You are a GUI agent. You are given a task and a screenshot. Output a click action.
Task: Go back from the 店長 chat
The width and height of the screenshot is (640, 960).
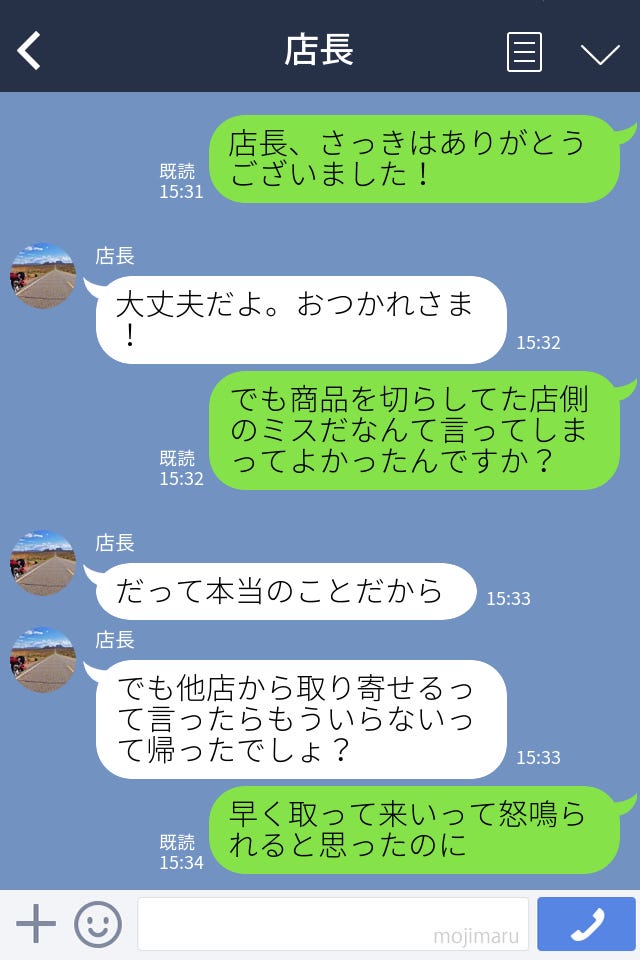30,51
